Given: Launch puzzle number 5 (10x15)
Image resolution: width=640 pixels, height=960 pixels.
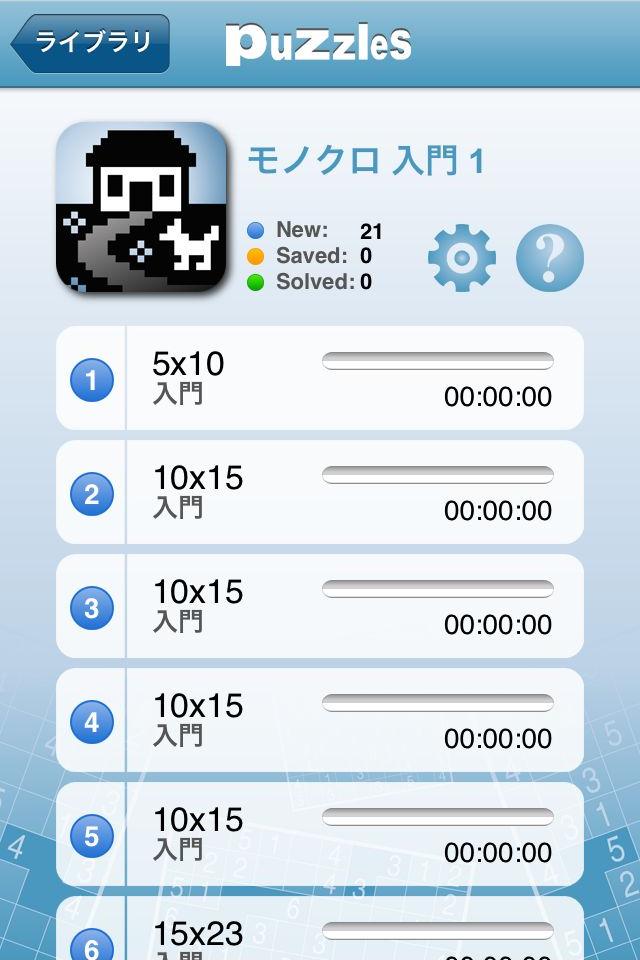Looking at the screenshot, I should click(x=320, y=835).
